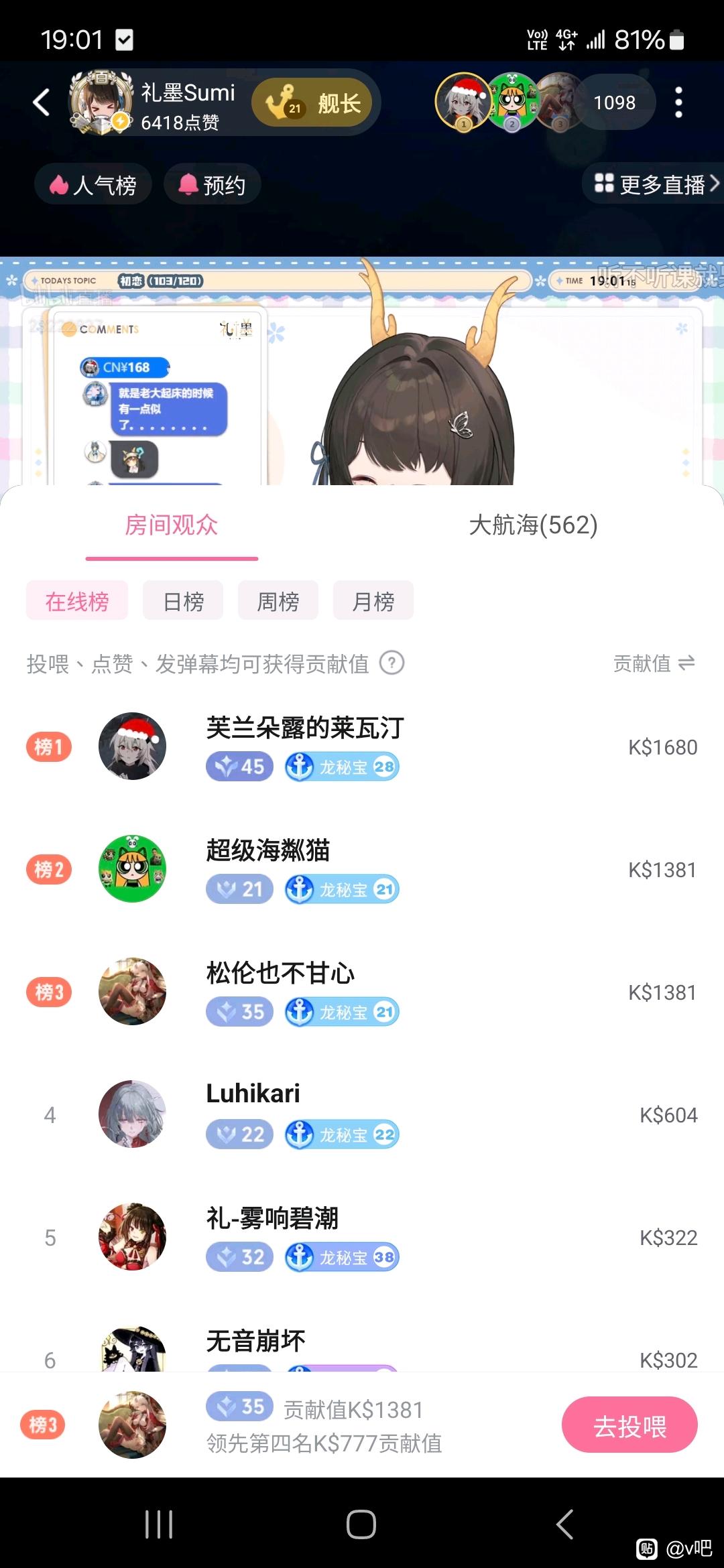The image size is (724, 1568).
Task: Open 芙兰朵露的莱瓦汀's profile row
Action: [362, 746]
